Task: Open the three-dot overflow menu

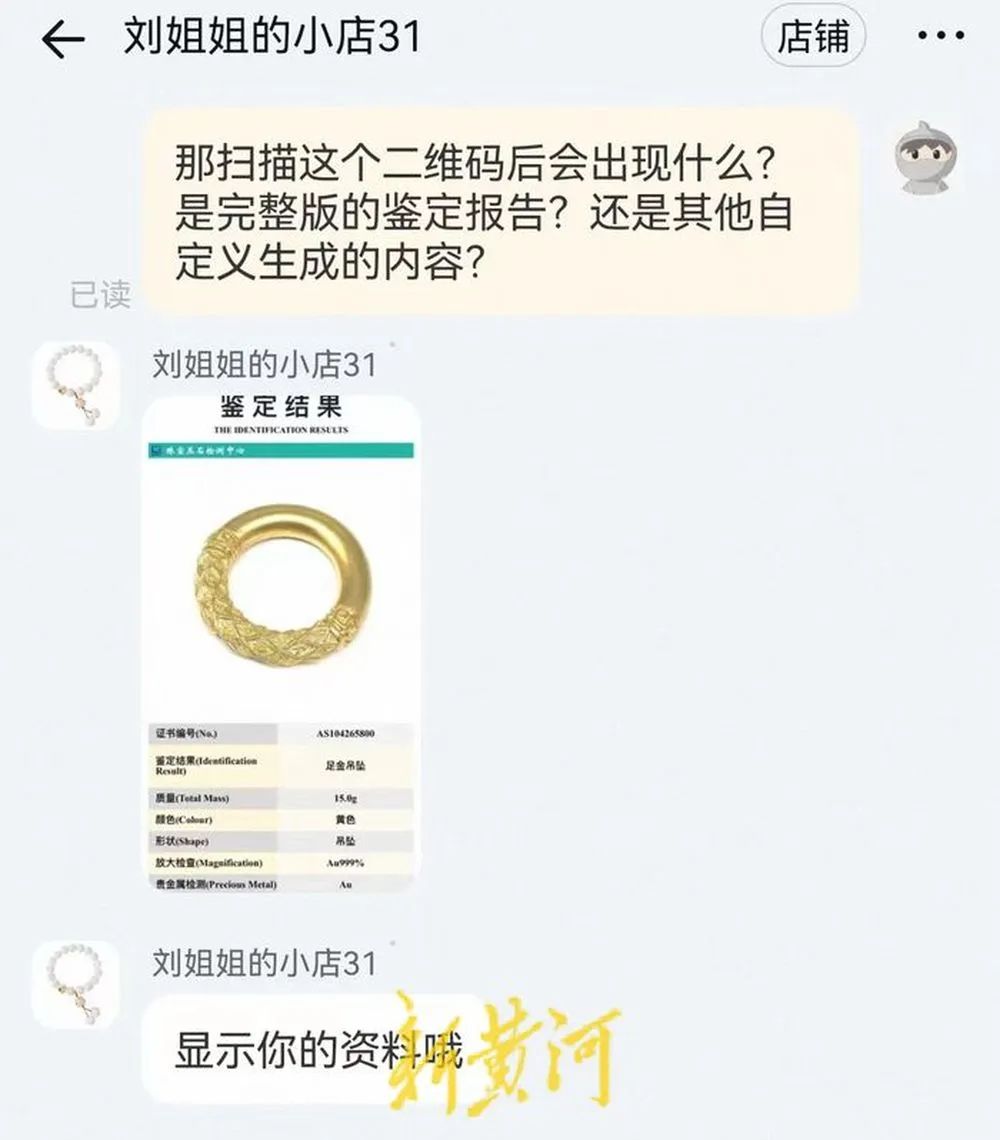Action: tap(940, 37)
